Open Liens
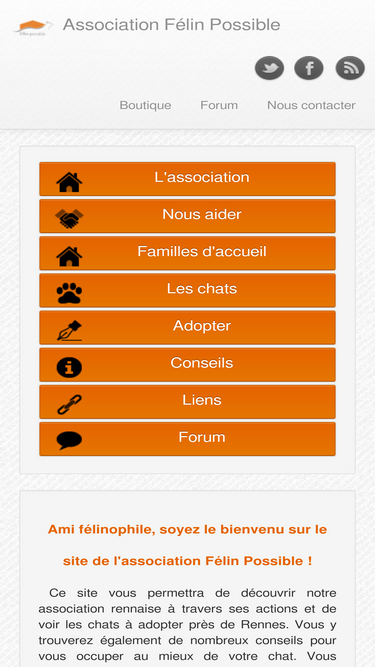The height and width of the screenshot is (667, 375). tap(188, 402)
